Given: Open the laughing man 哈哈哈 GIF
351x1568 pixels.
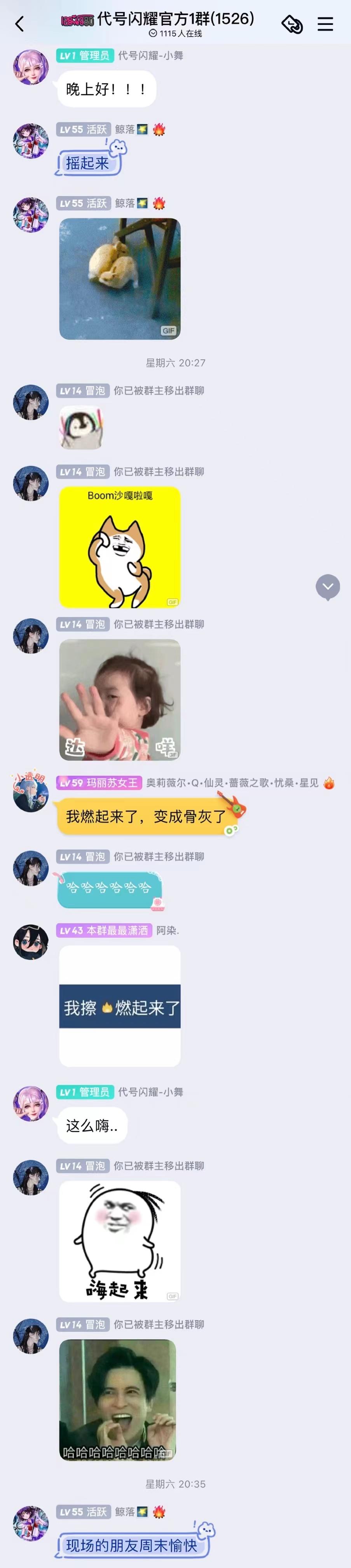Looking at the screenshot, I should click(117, 1400).
